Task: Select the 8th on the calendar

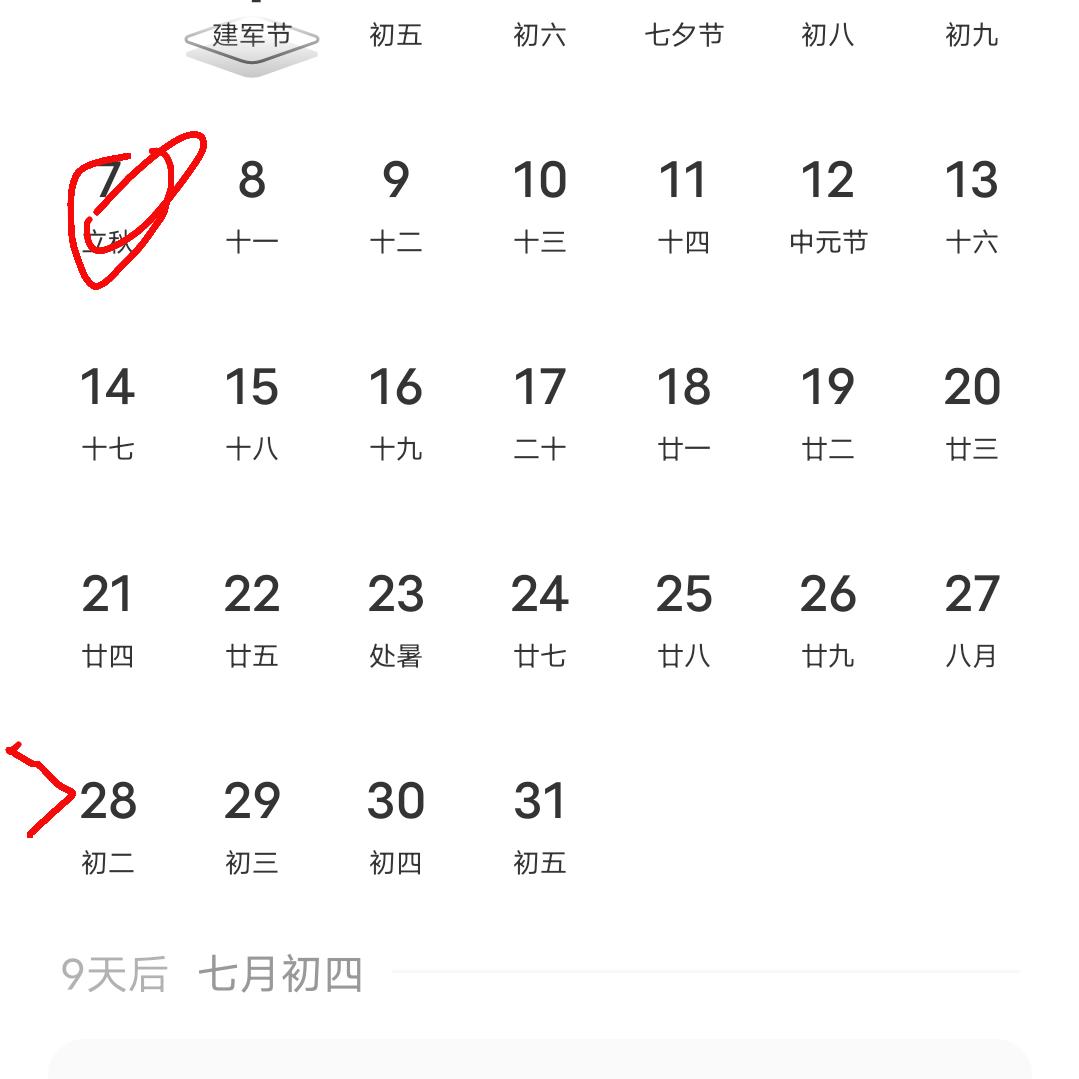Action: pyautogui.click(x=252, y=205)
